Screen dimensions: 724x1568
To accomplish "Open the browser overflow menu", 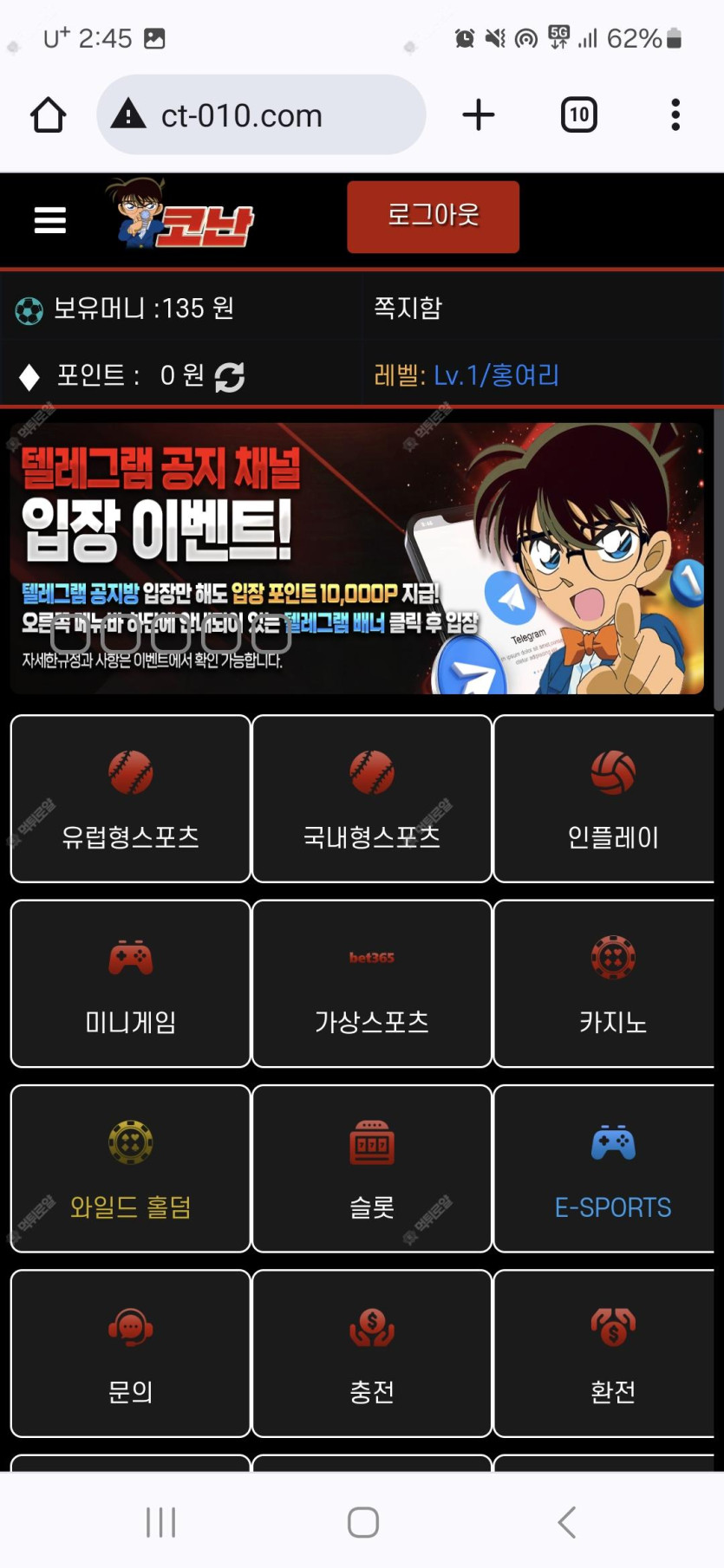I will [675, 114].
